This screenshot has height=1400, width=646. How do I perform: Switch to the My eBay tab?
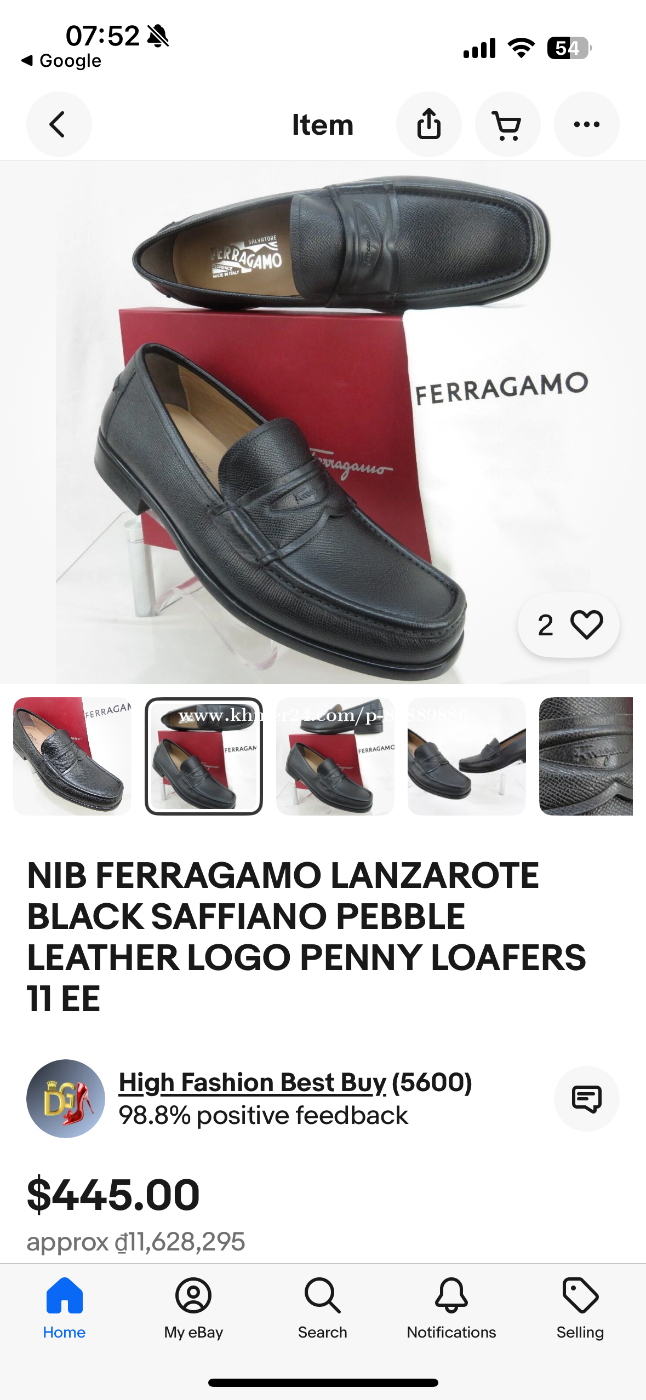click(193, 1309)
